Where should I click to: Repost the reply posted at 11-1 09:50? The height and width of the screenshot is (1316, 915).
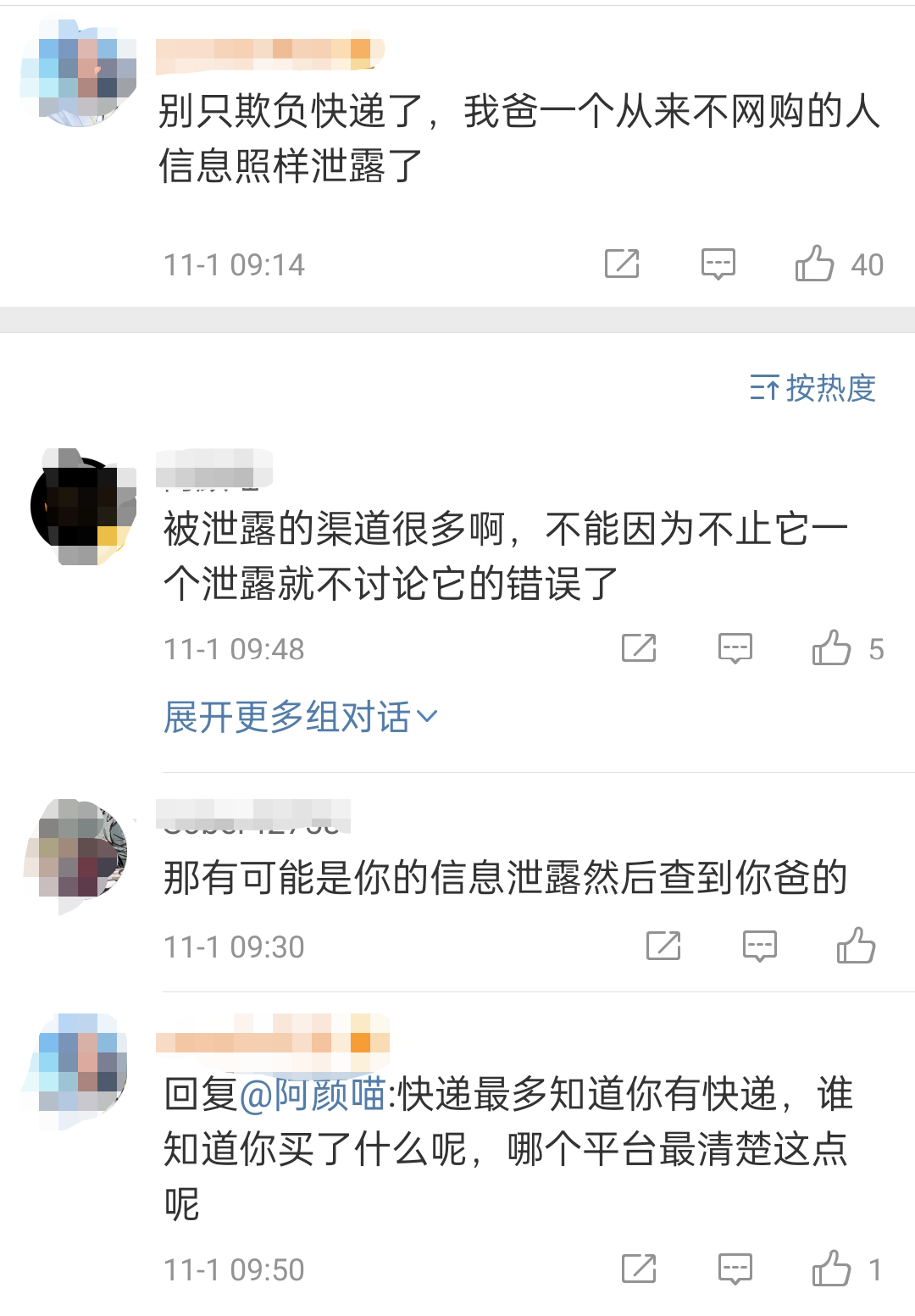[639, 1269]
